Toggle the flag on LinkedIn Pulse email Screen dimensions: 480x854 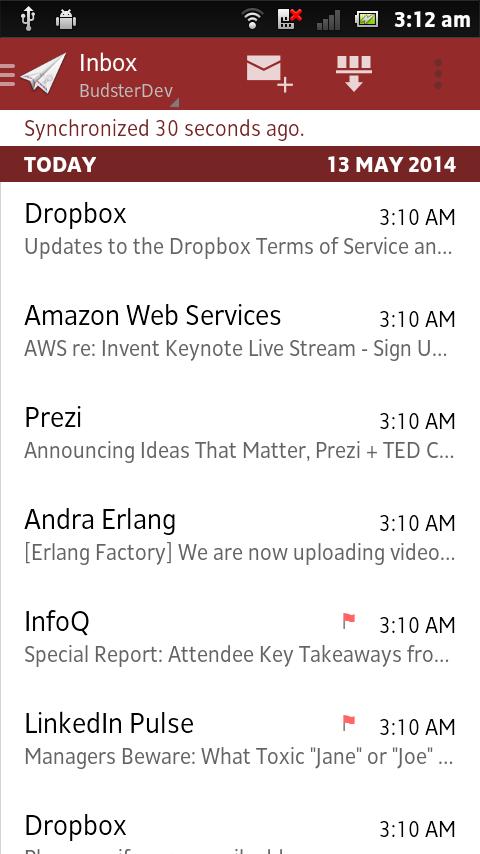pos(349,723)
